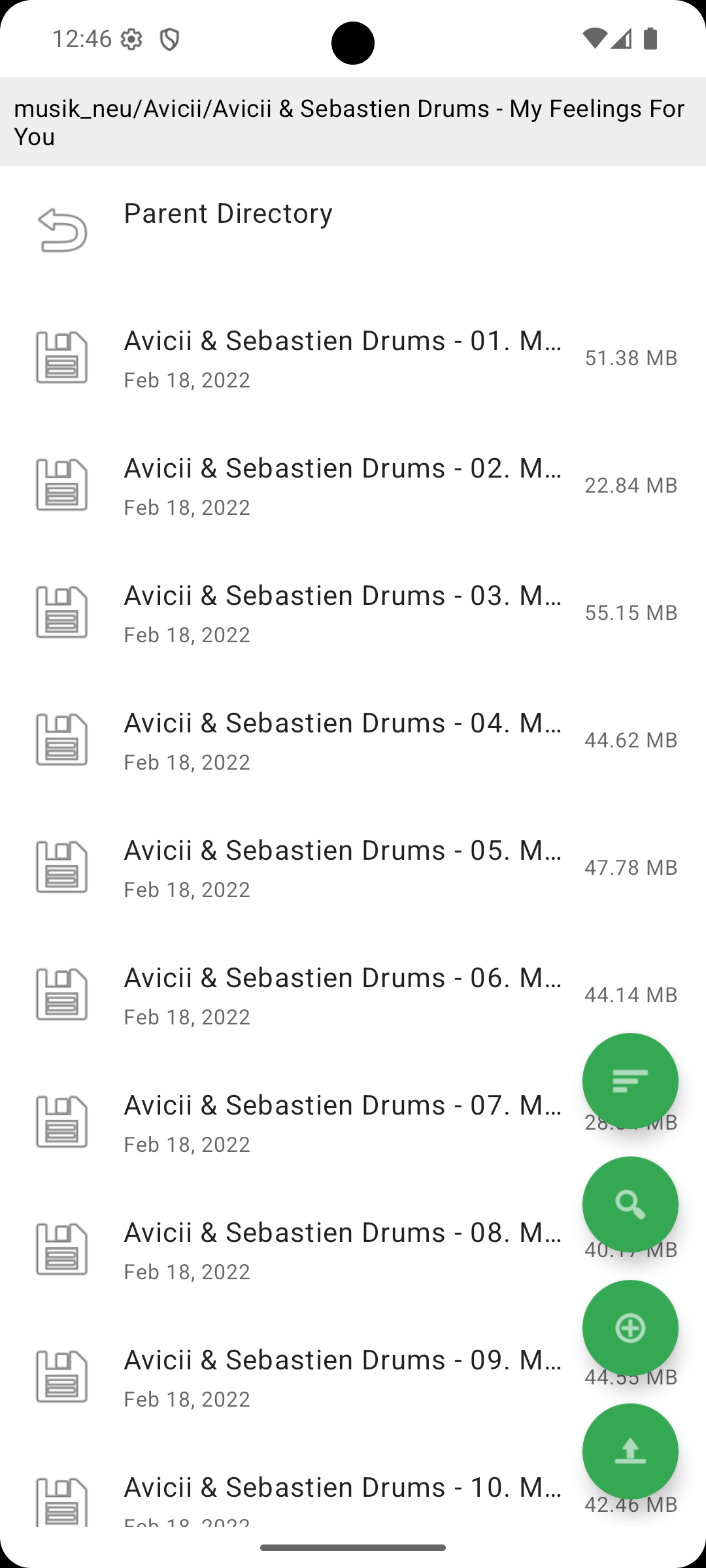Image resolution: width=706 pixels, height=1568 pixels.
Task: Choose track 05 file sized 47.78 MB
Action: tap(353, 867)
